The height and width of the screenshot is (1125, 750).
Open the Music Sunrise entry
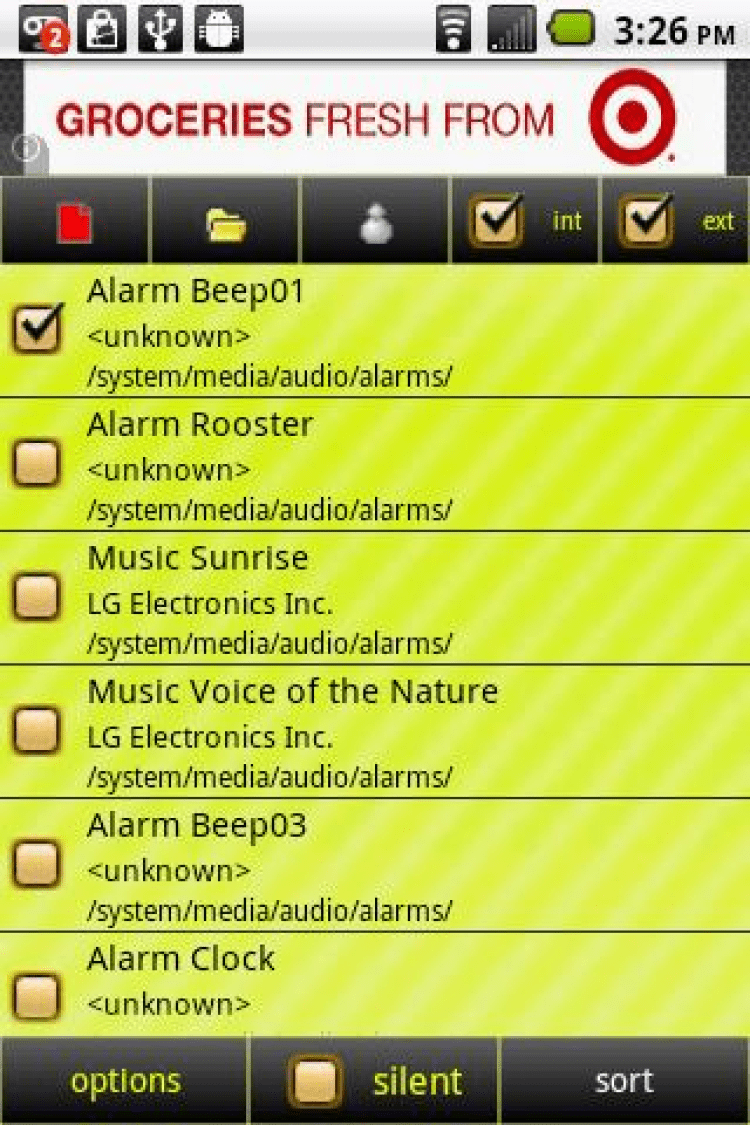pos(400,598)
